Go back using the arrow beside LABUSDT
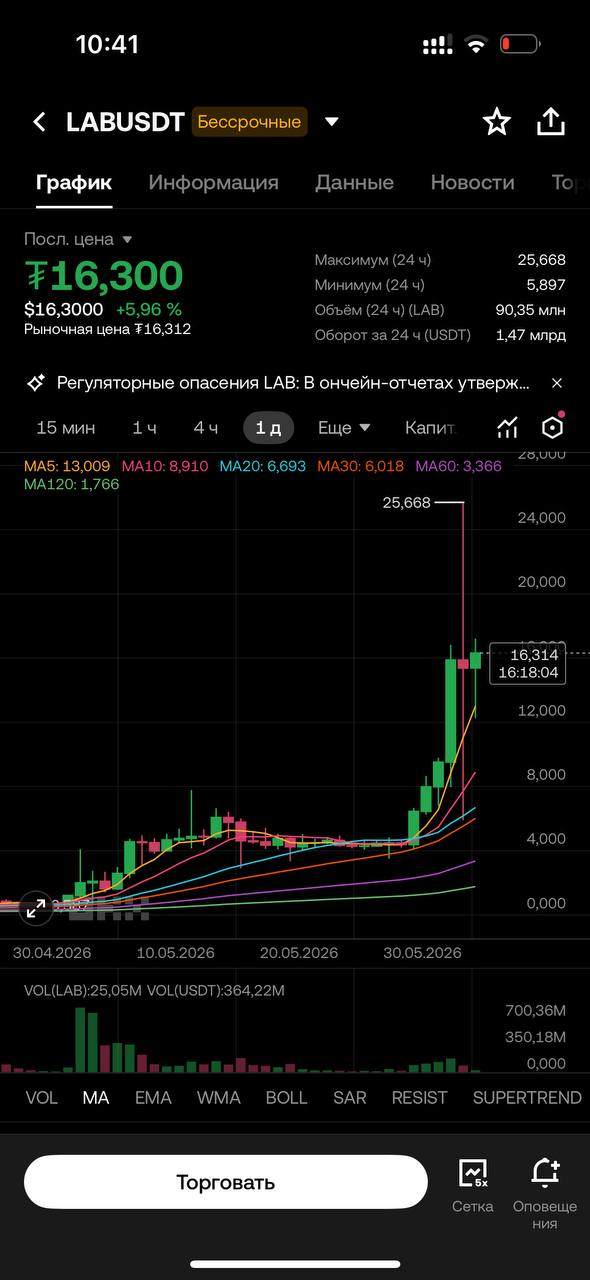The height and width of the screenshot is (1280, 590). (39, 122)
